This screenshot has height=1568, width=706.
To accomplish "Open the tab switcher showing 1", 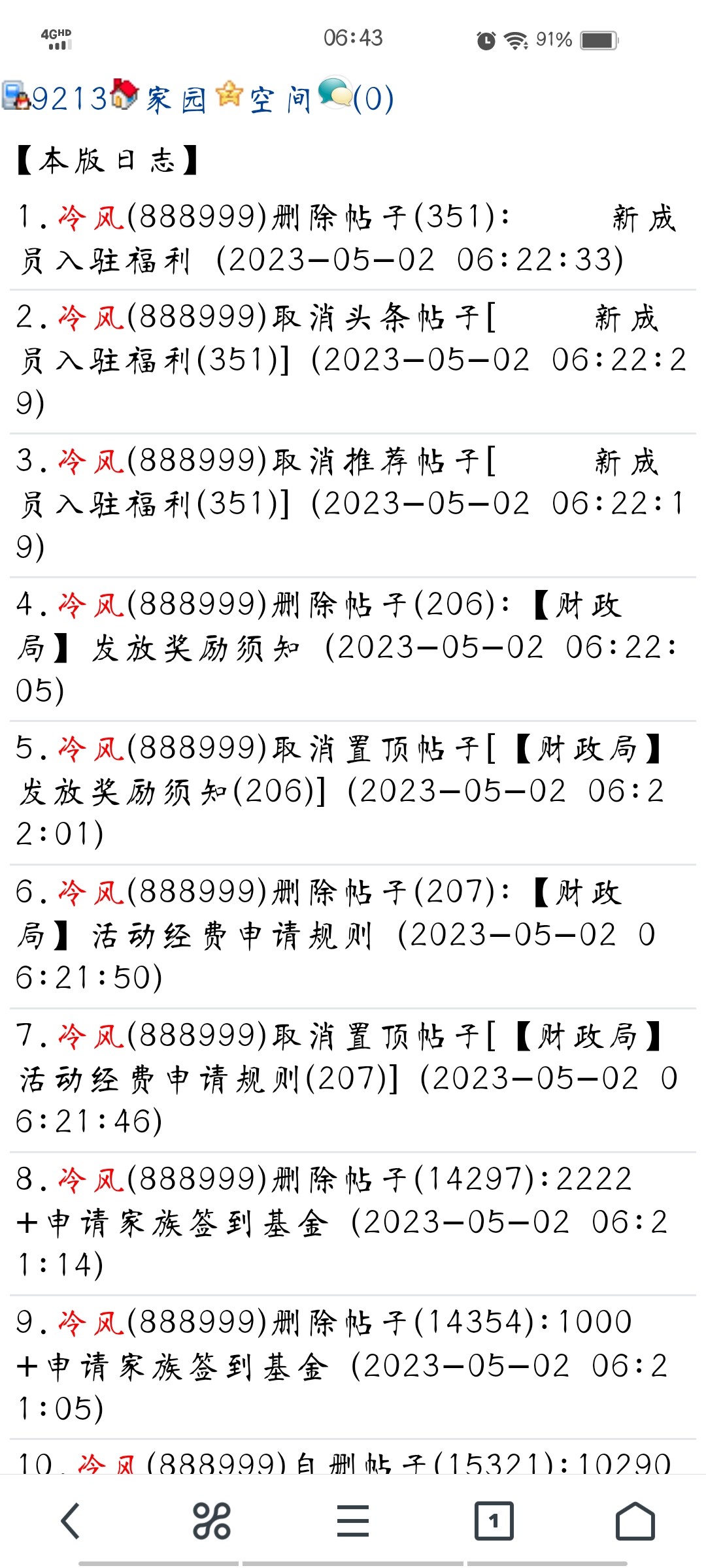I will coord(494,1519).
